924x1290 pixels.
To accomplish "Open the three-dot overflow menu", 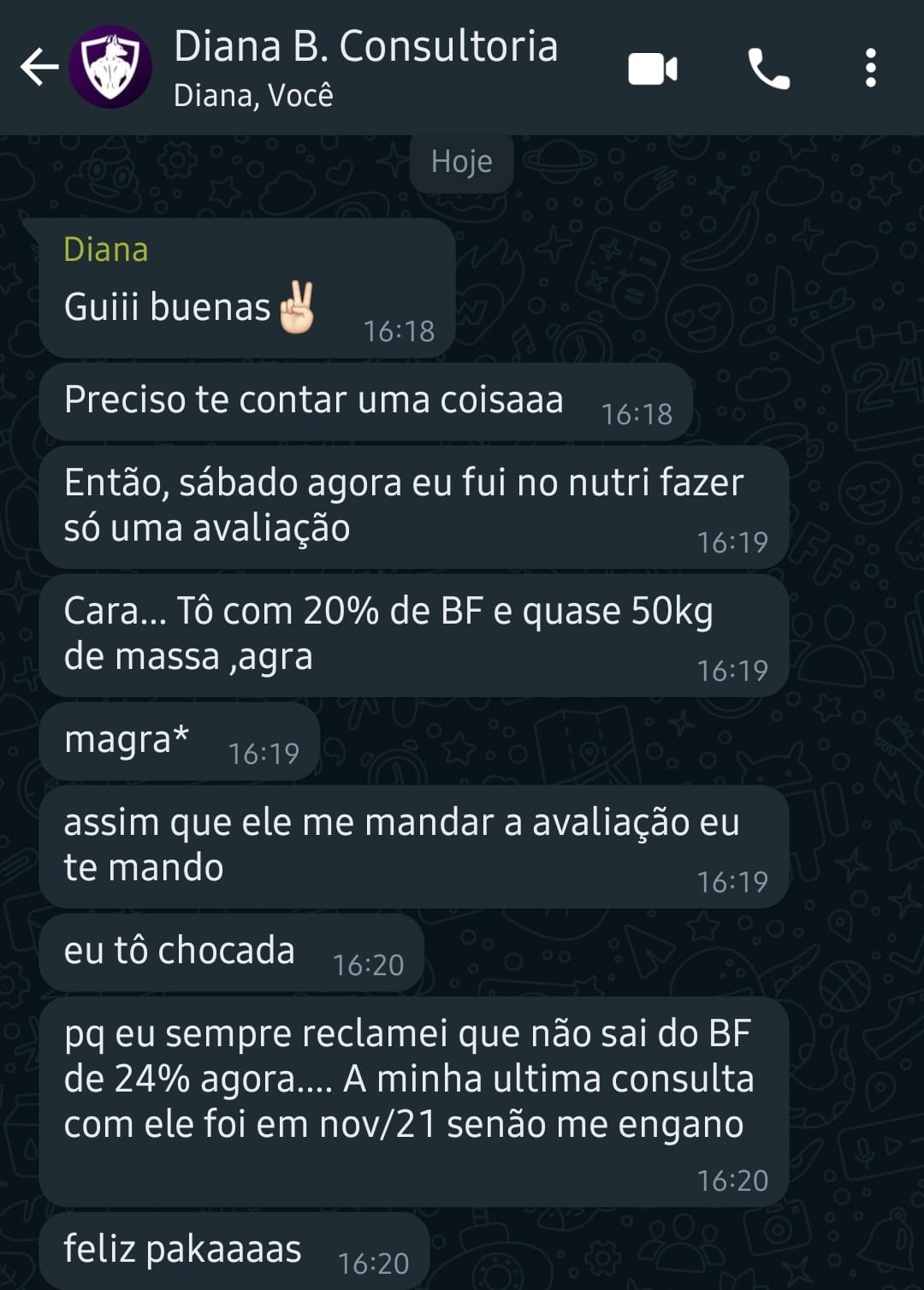I will (870, 68).
